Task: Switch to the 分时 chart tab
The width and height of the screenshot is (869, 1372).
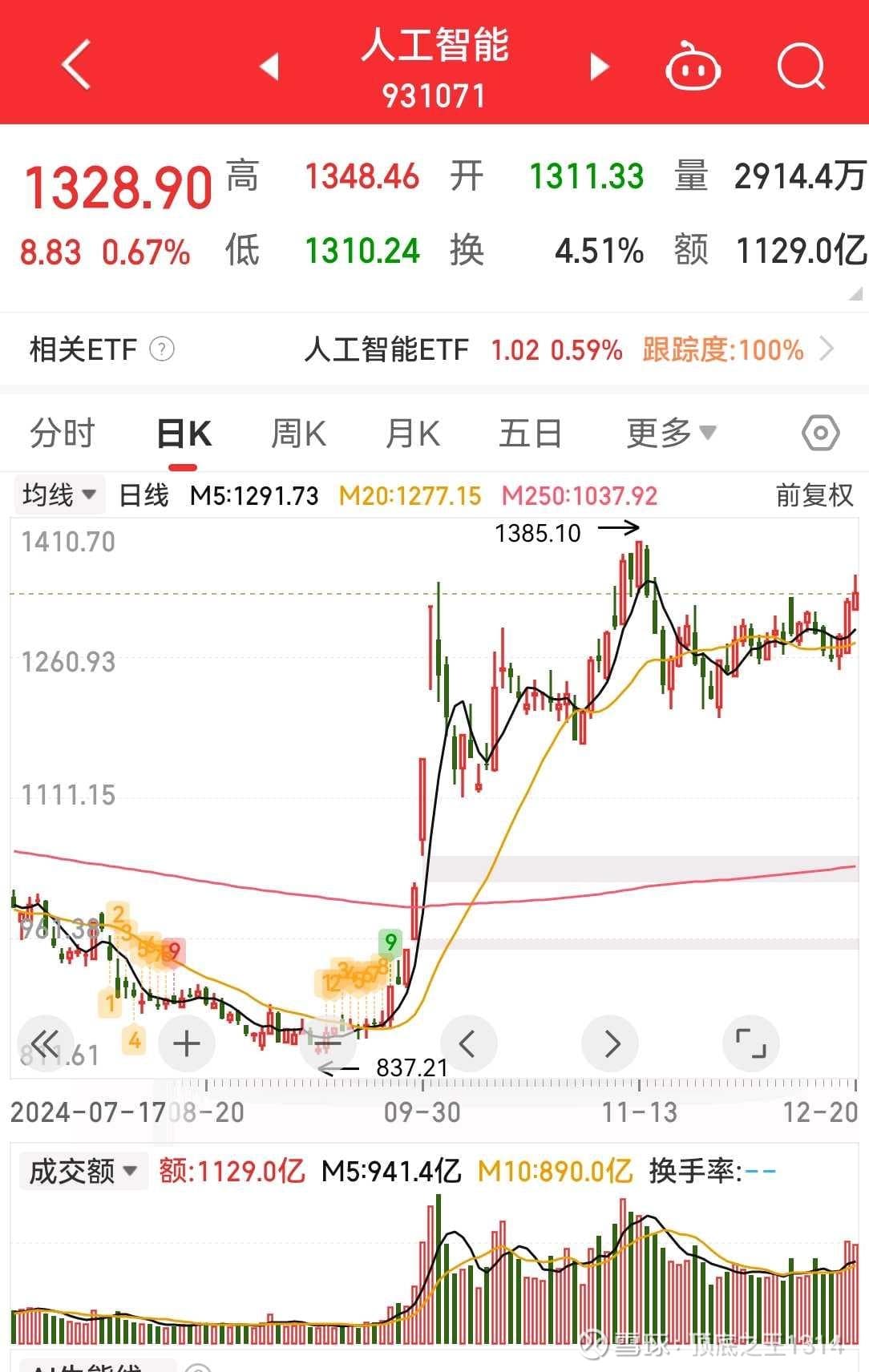Action: click(63, 434)
